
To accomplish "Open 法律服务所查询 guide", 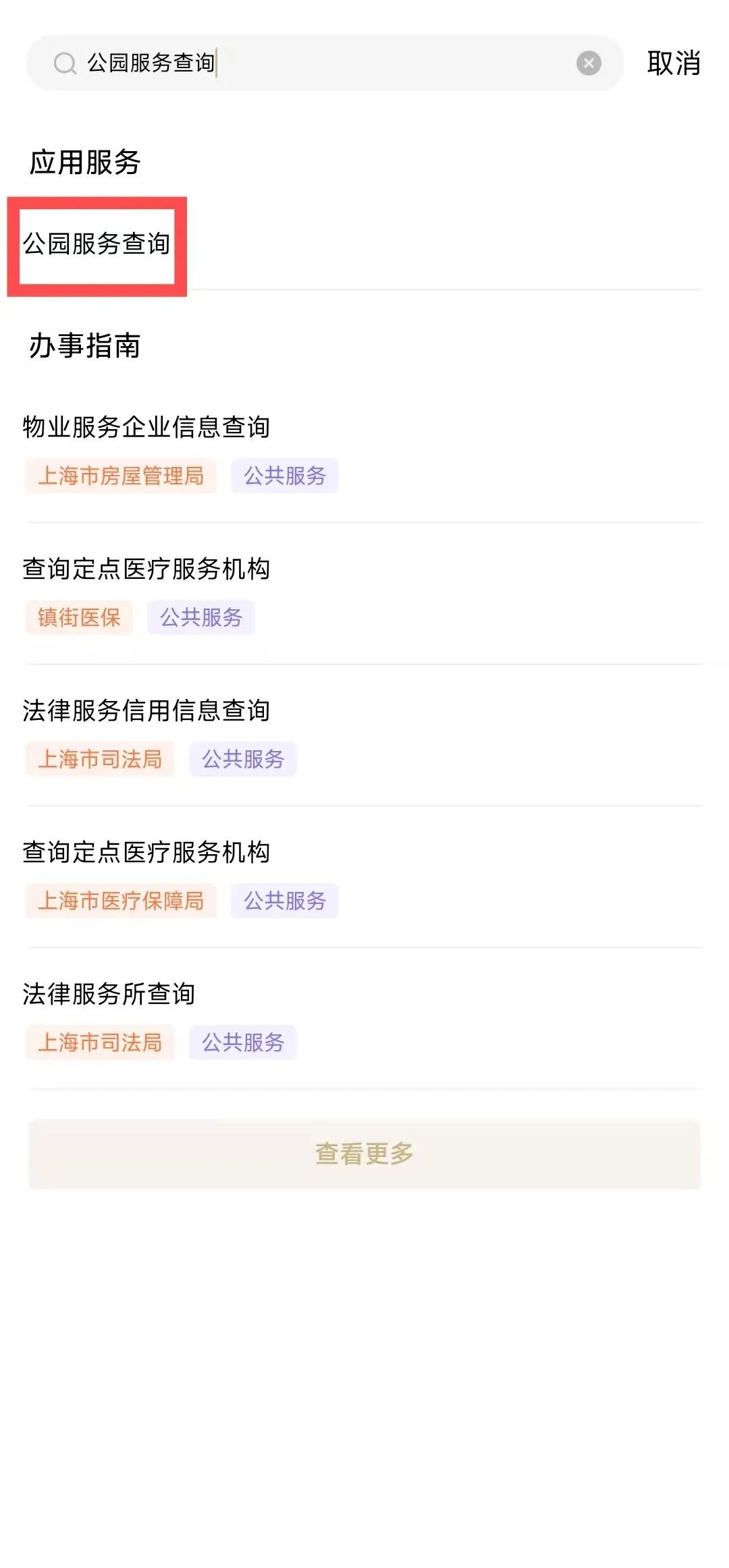I will pyautogui.click(x=109, y=994).
